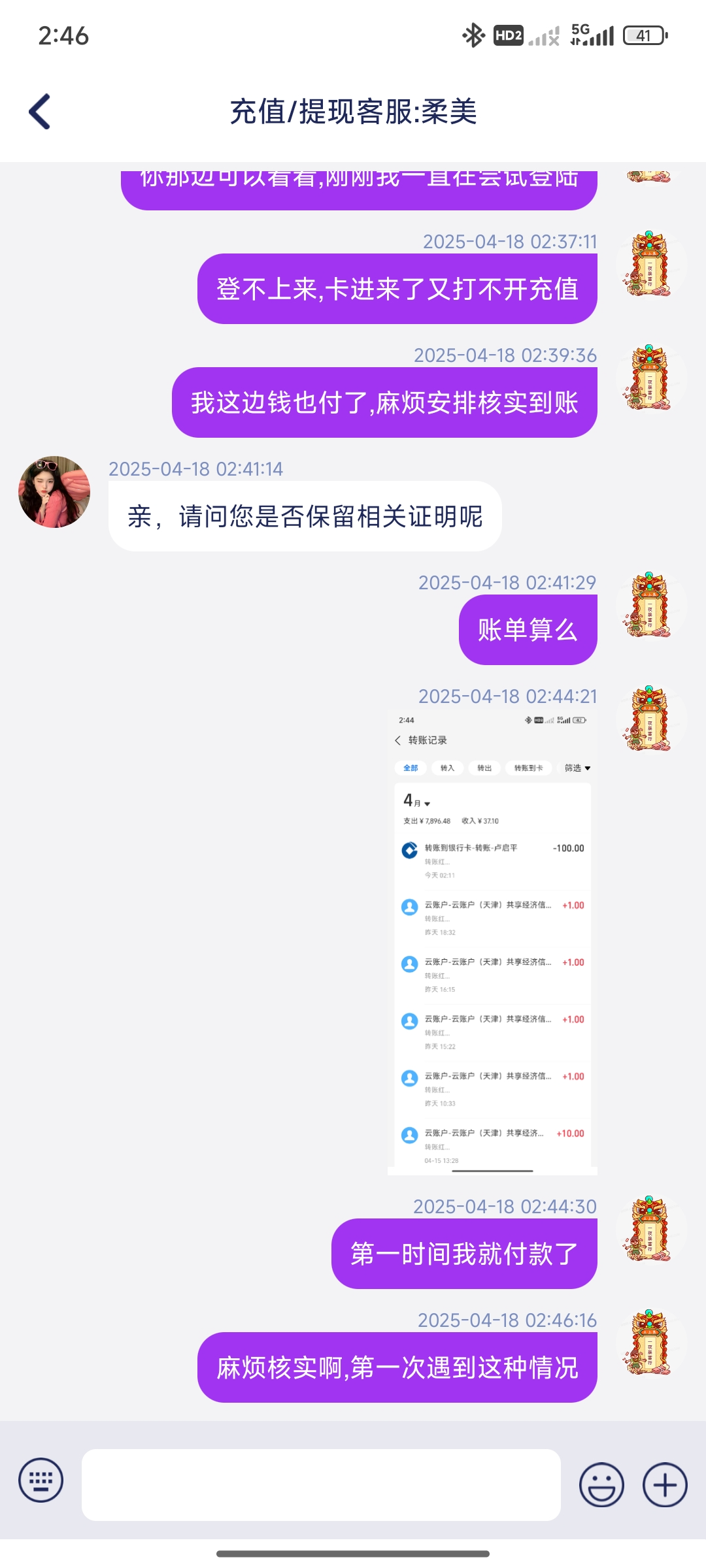Viewport: 706px width, 1568px height.
Task: Tap the -100.00 transfer to 卢启平 entry
Action: [x=493, y=848]
